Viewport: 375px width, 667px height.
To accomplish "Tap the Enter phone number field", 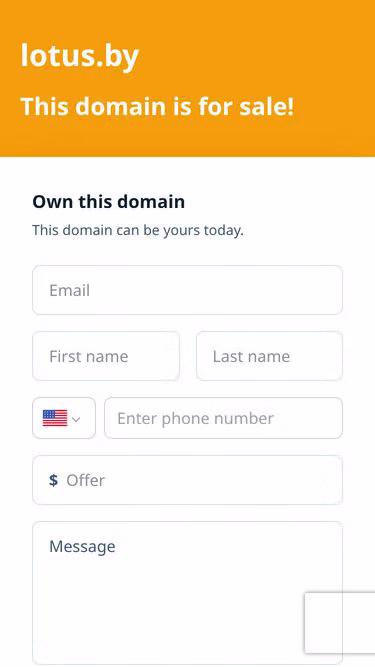I will coord(223,418).
